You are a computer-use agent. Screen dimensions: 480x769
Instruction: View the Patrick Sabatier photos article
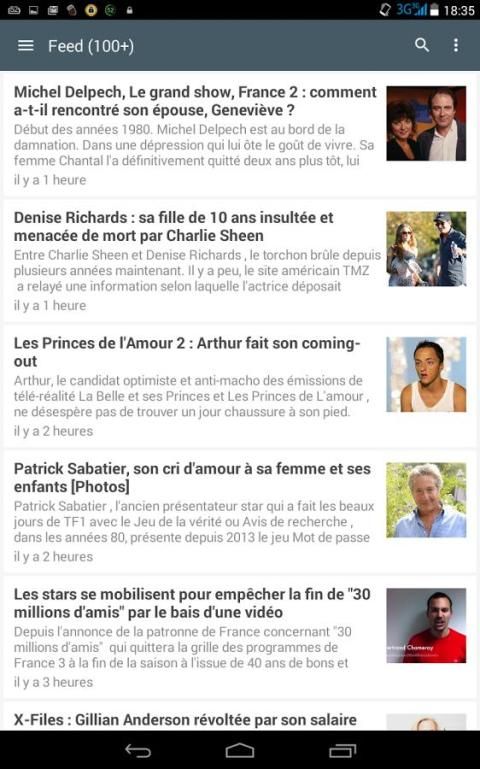coord(240,512)
